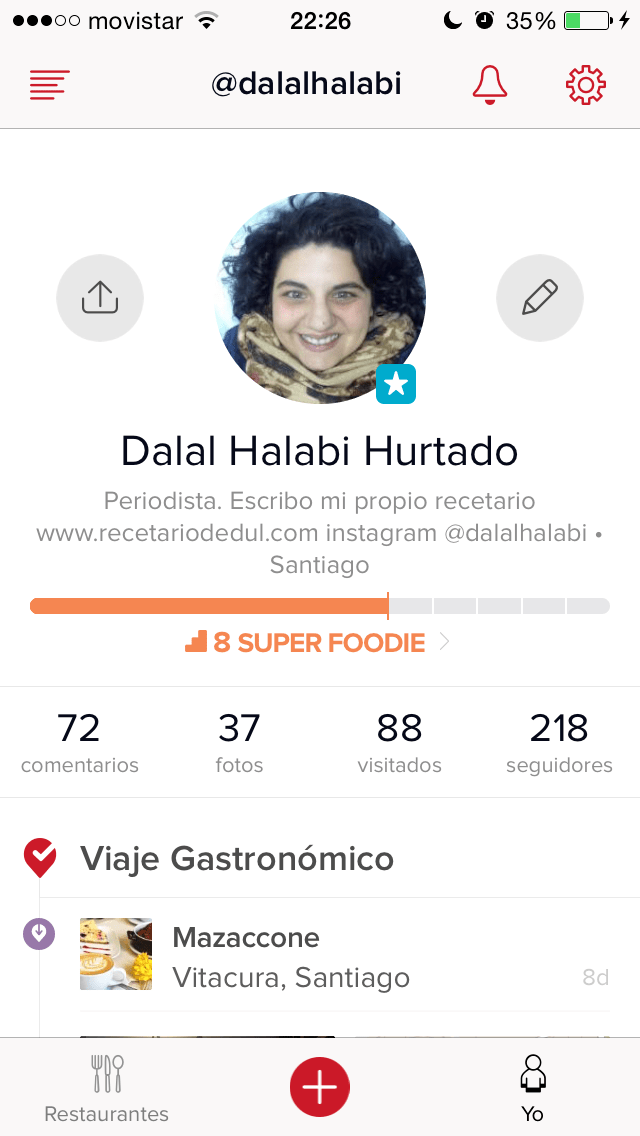The width and height of the screenshot is (640, 1136).
Task: View the 37 fotos
Action: [x=239, y=742]
